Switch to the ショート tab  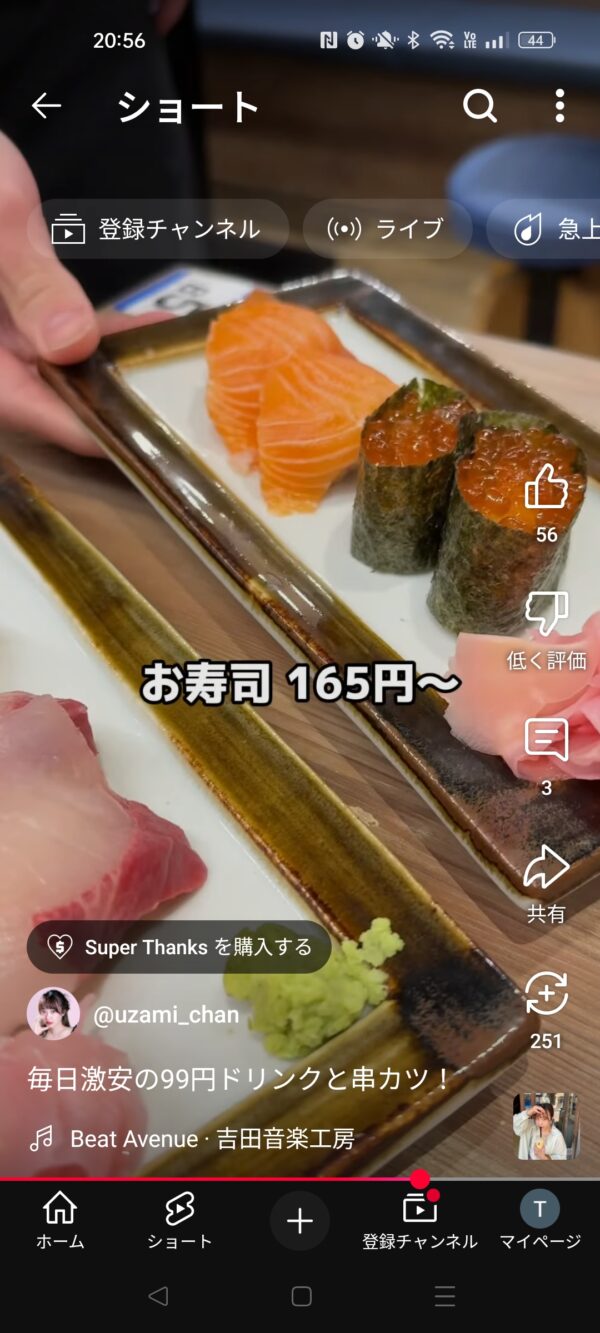coord(180,1221)
